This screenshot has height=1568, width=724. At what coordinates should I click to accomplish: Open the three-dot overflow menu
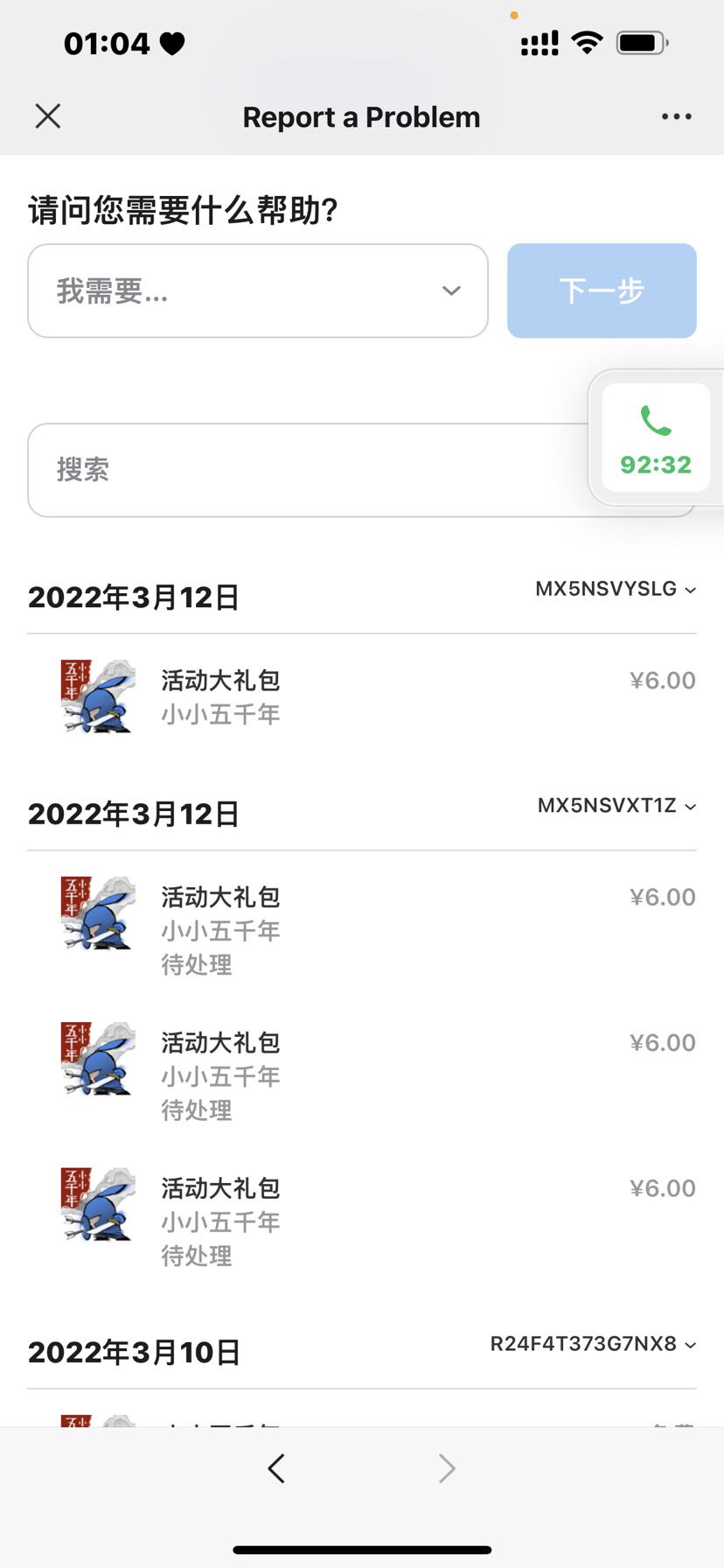[676, 116]
